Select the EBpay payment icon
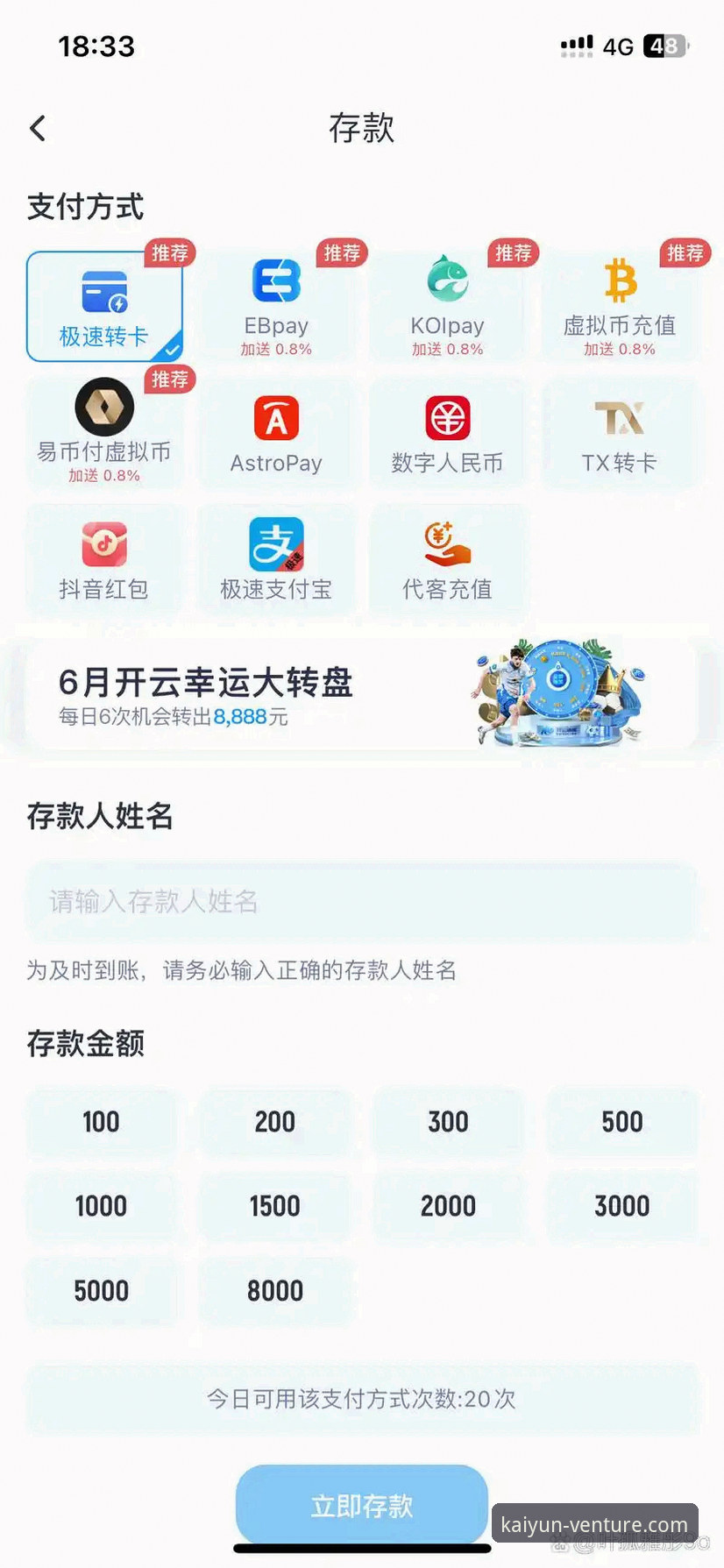The height and width of the screenshot is (1568, 724). tap(277, 280)
